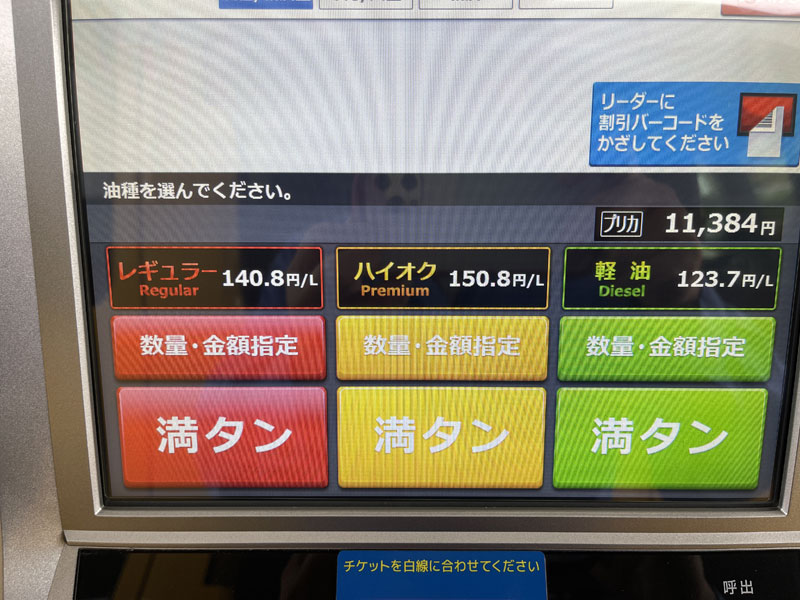The height and width of the screenshot is (600, 800).
Task: Specify quantity or amount for Regular
Action: point(220,347)
